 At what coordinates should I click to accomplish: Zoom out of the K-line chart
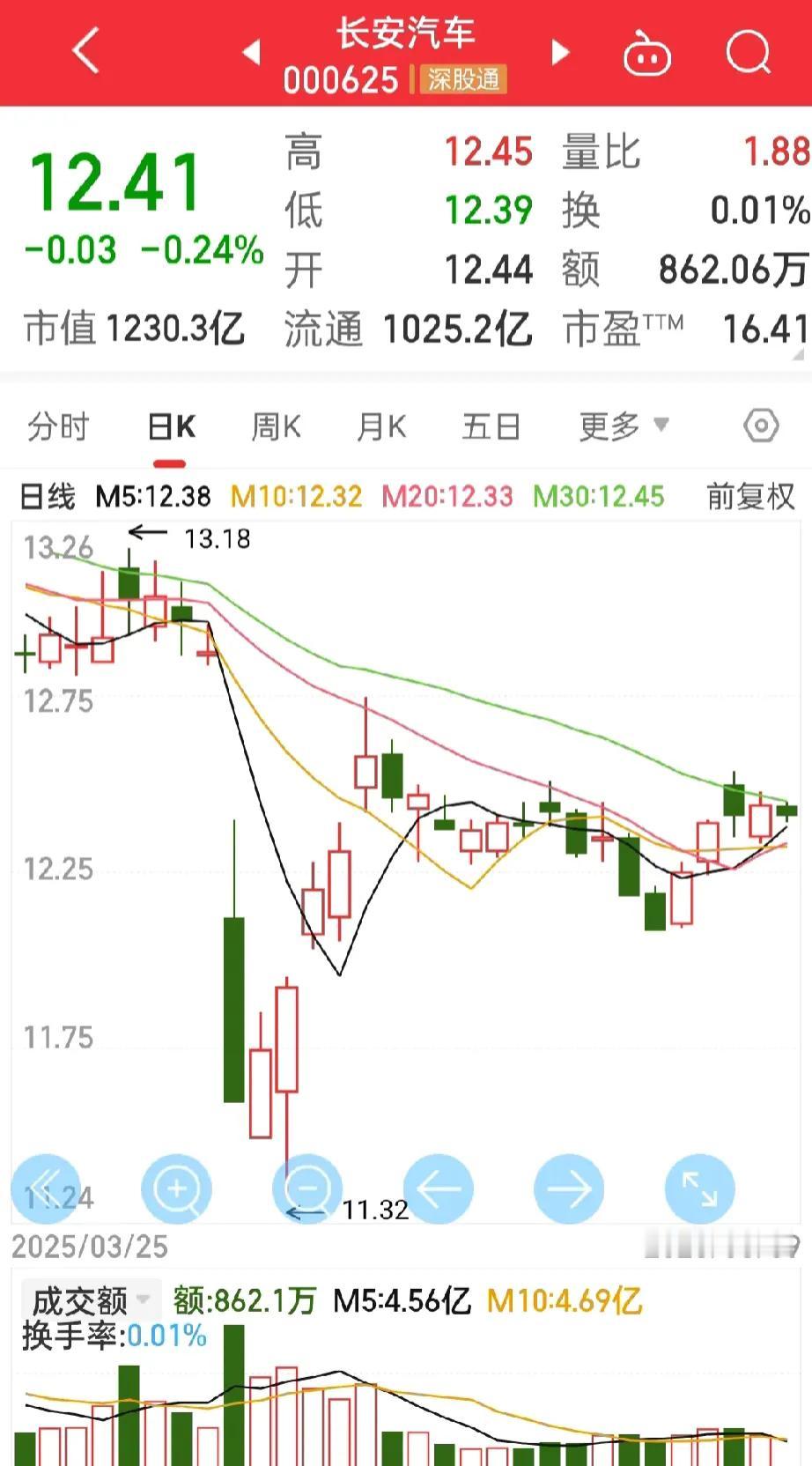point(307,1188)
